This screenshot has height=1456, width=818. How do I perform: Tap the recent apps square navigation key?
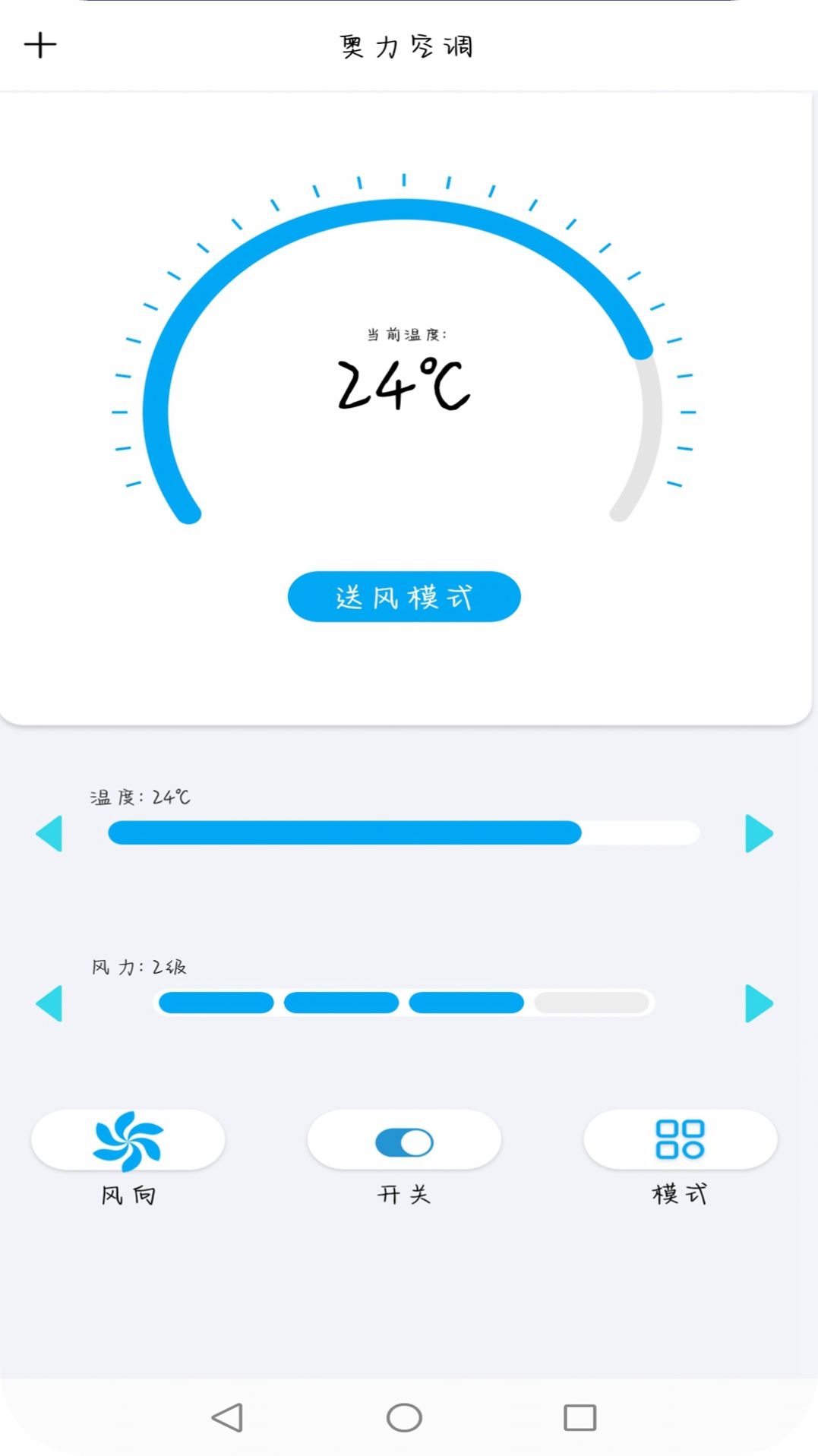[x=580, y=1417]
